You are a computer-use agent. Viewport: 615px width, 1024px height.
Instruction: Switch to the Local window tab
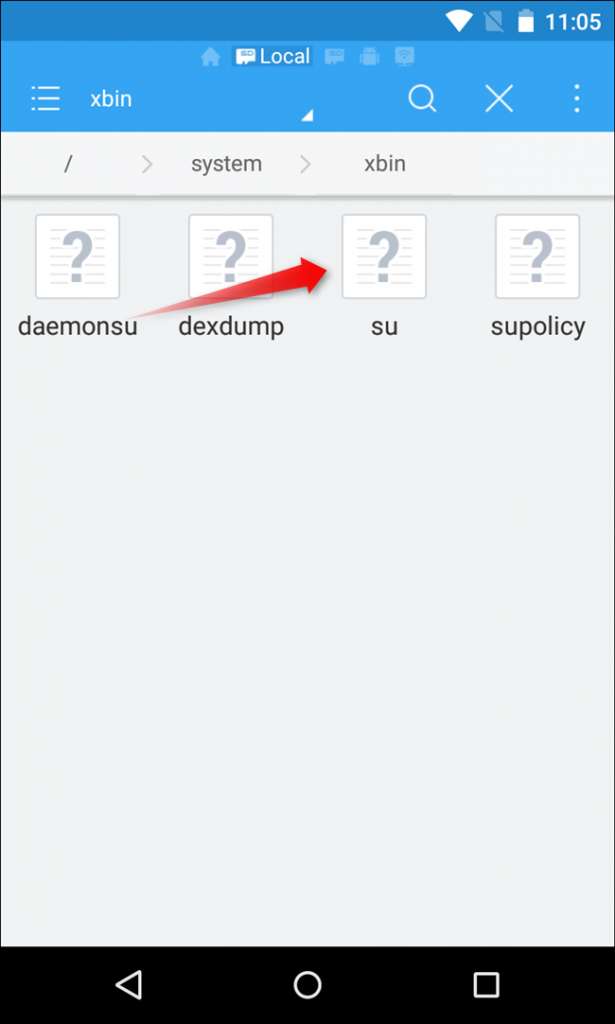(x=273, y=56)
